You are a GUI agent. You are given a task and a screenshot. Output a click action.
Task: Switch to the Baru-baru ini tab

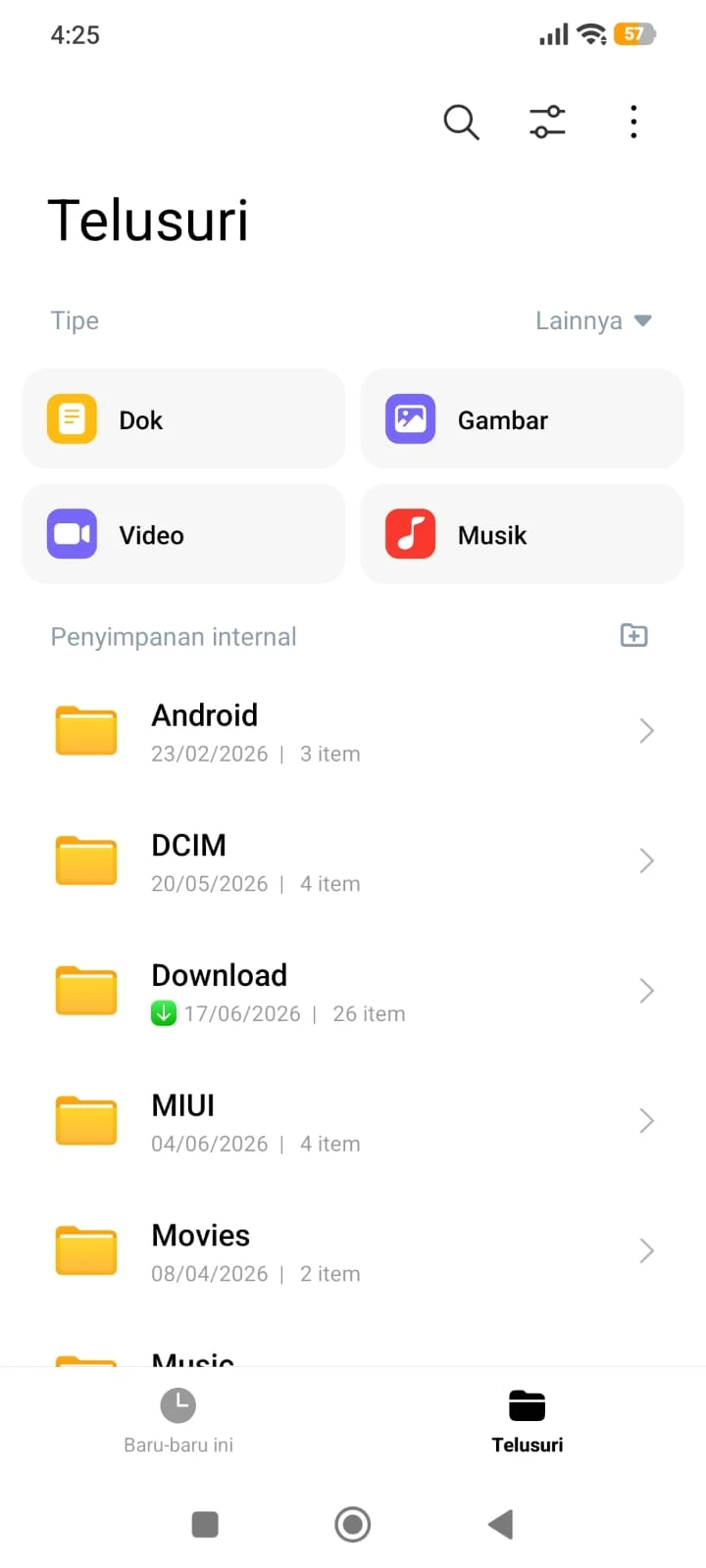pos(178,1421)
